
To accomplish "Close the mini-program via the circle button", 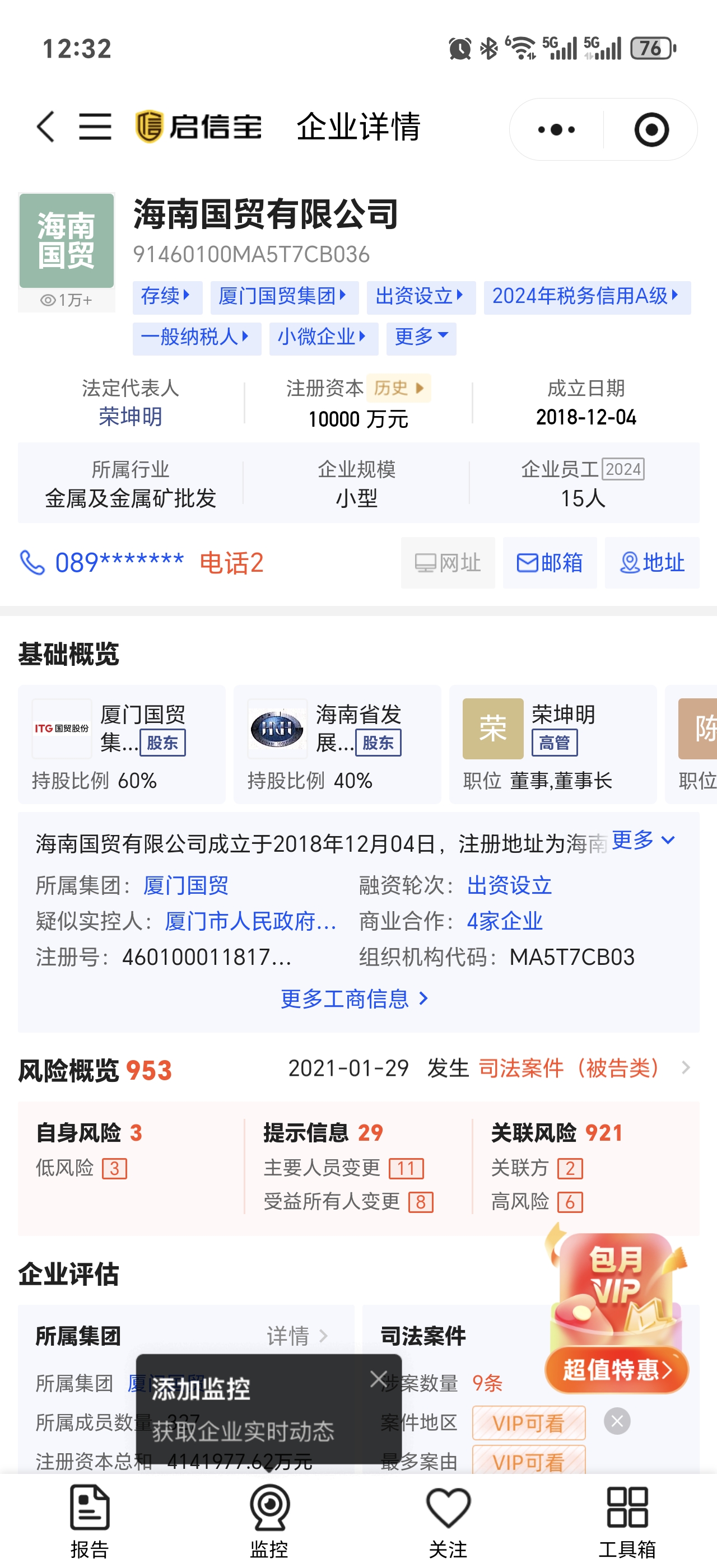I will 651,130.
